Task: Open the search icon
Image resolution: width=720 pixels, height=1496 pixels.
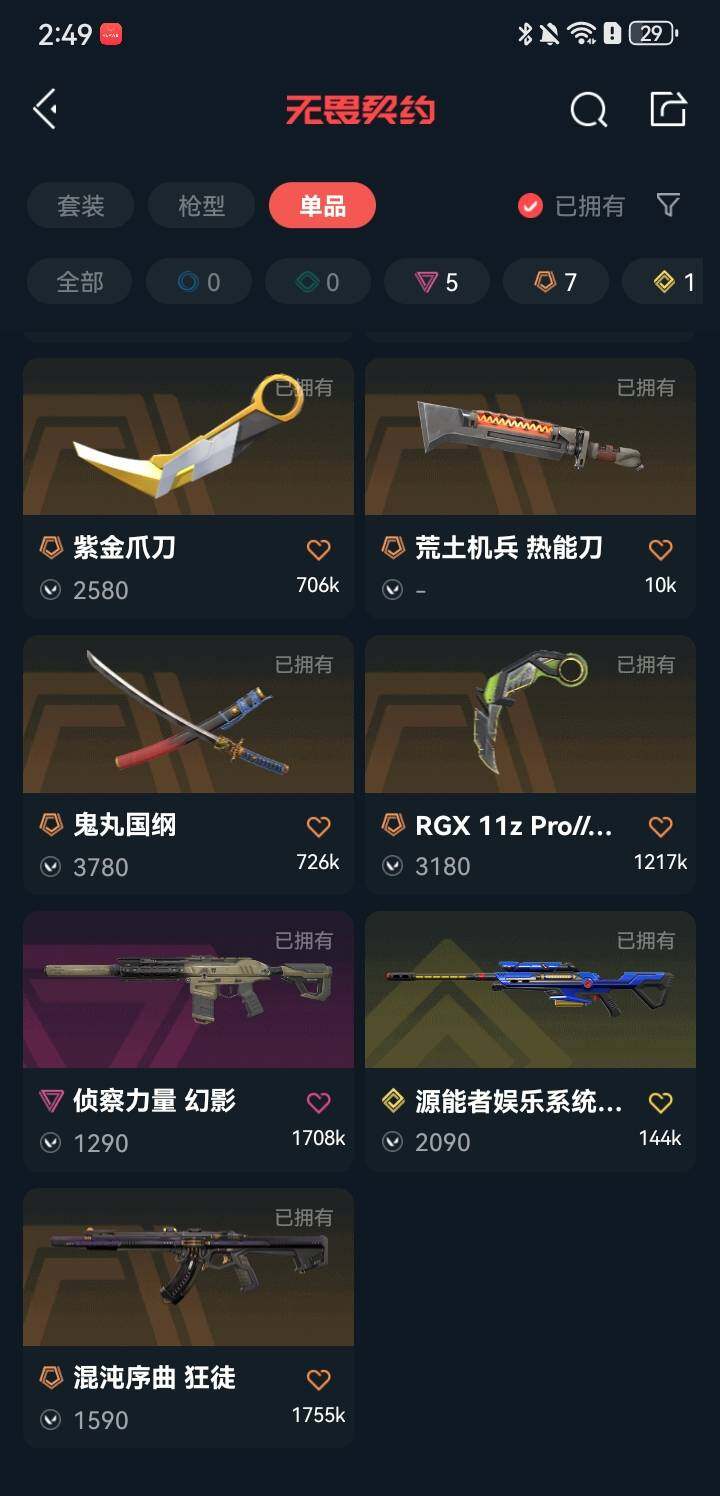Action: (589, 110)
